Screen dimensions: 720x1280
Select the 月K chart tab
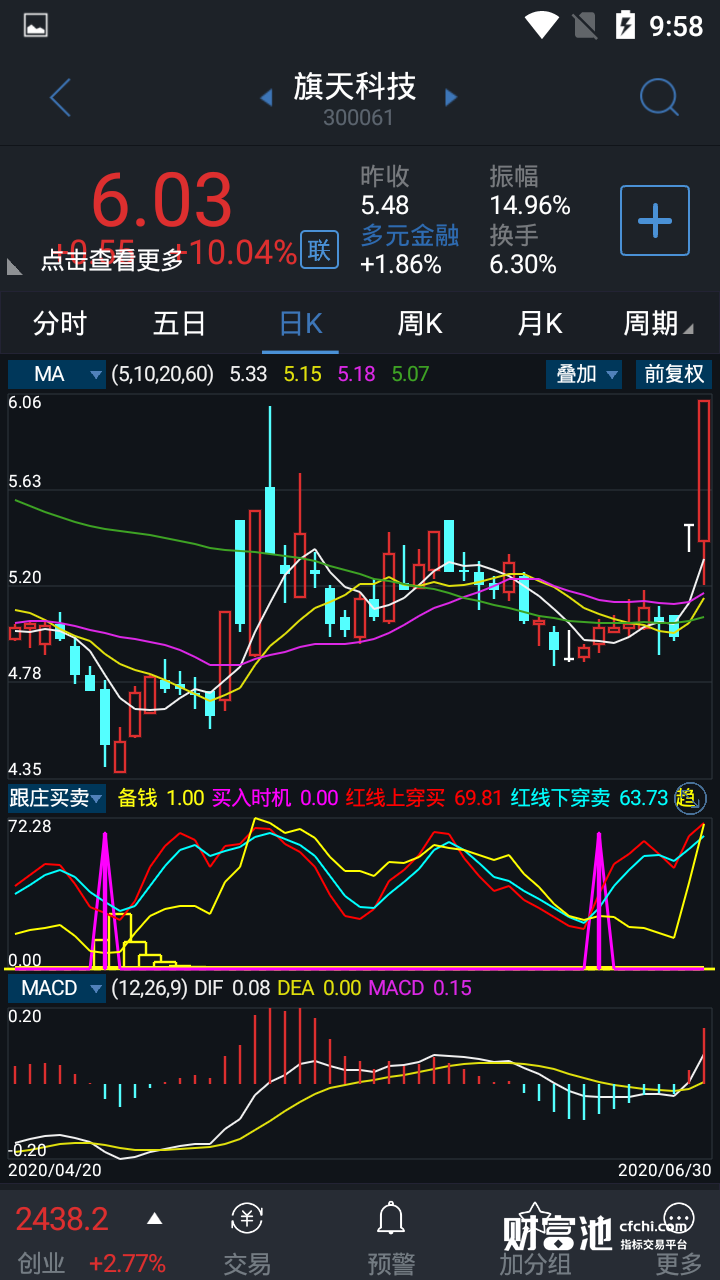pyautogui.click(x=540, y=324)
